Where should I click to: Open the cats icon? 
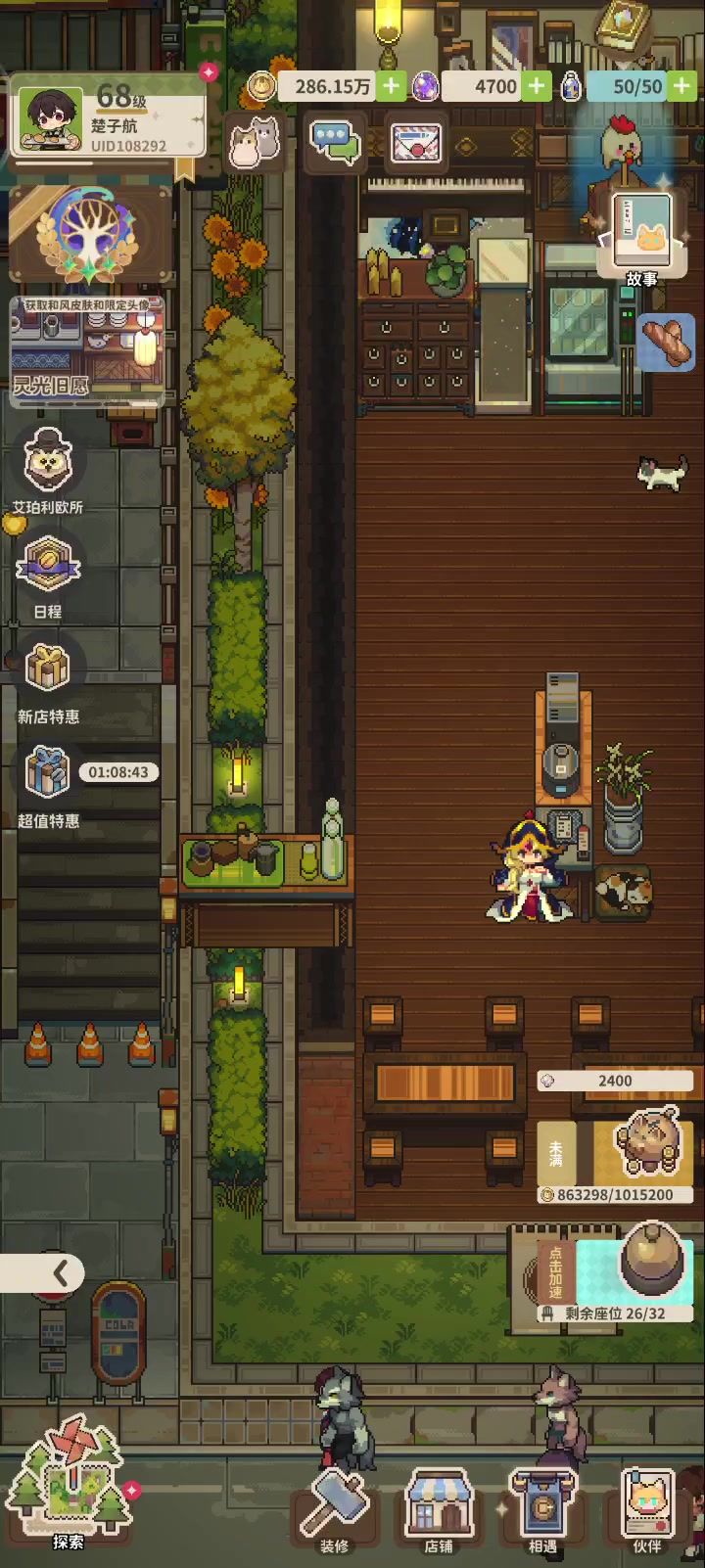254,143
